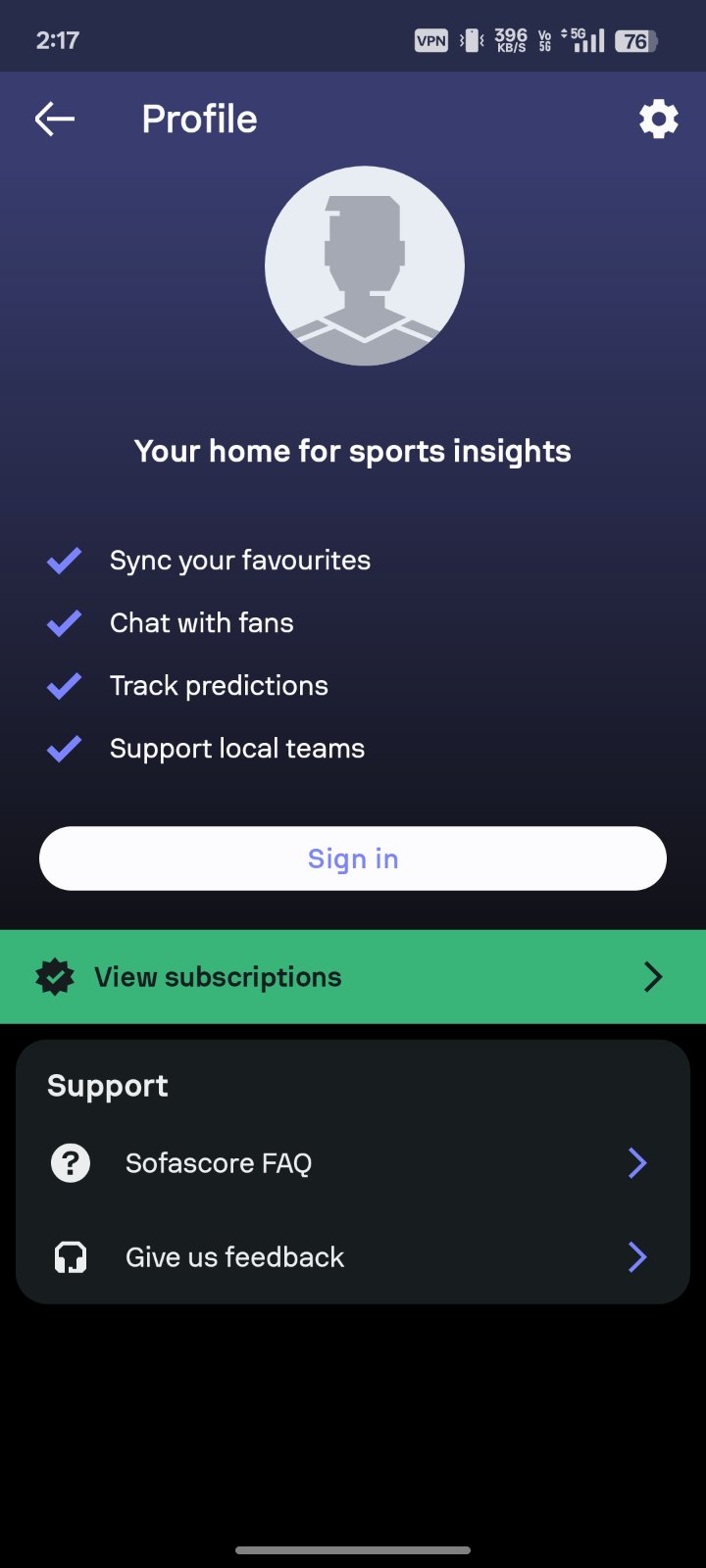This screenshot has height=1568, width=706.
Task: Tap the Sign in button
Action: point(353,858)
